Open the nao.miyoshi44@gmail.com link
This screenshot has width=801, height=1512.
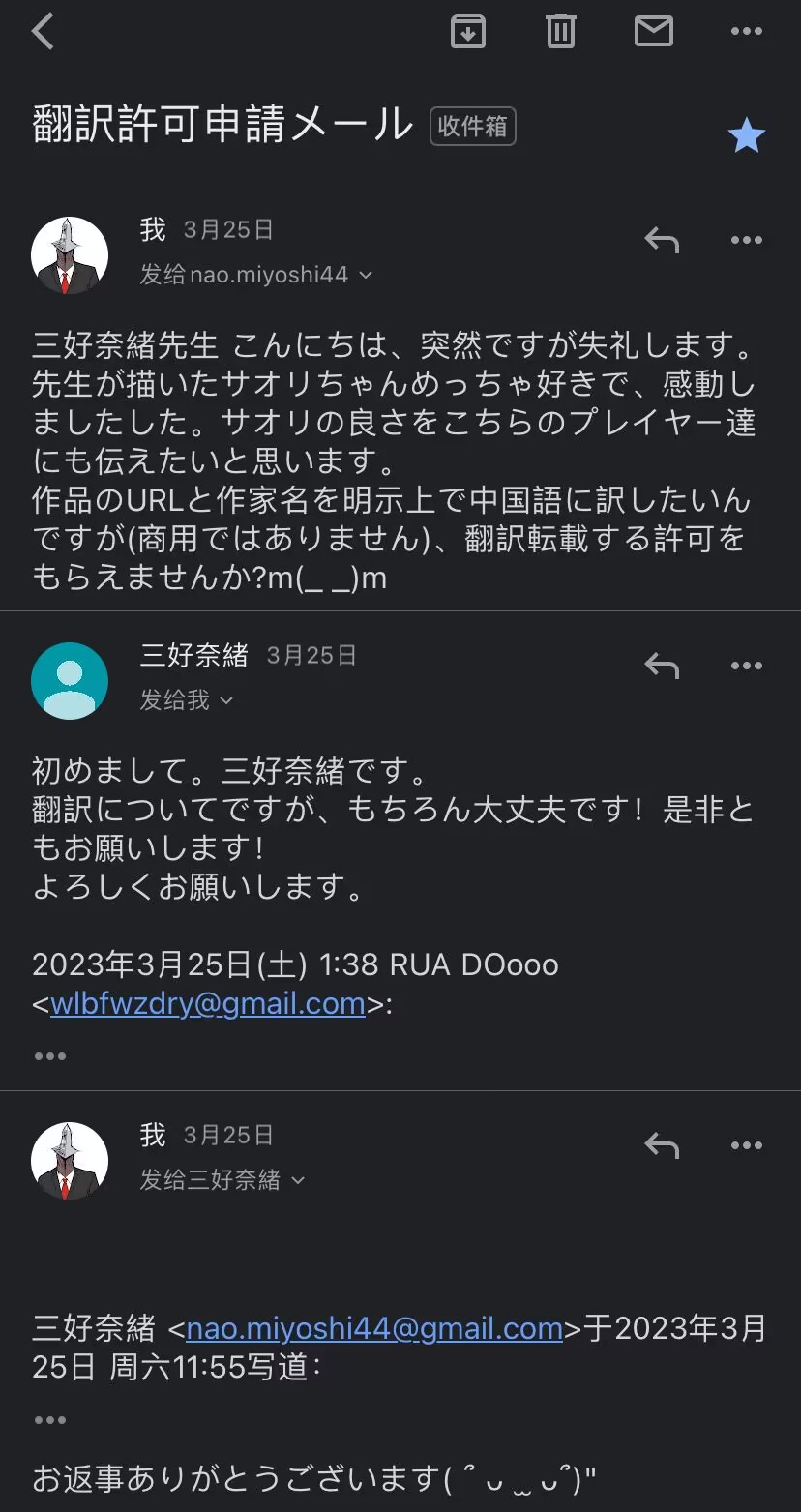tap(374, 1329)
